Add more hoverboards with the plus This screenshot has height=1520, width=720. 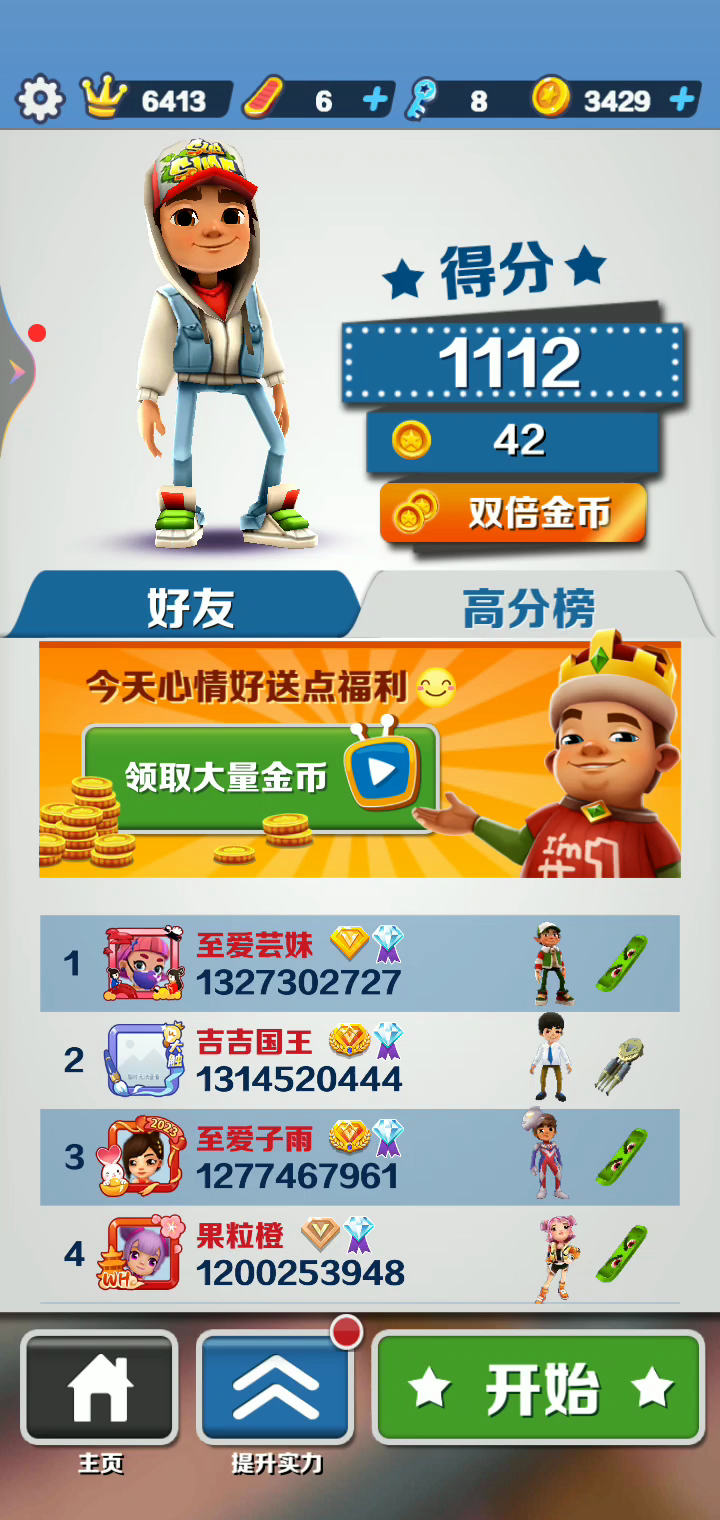374,100
